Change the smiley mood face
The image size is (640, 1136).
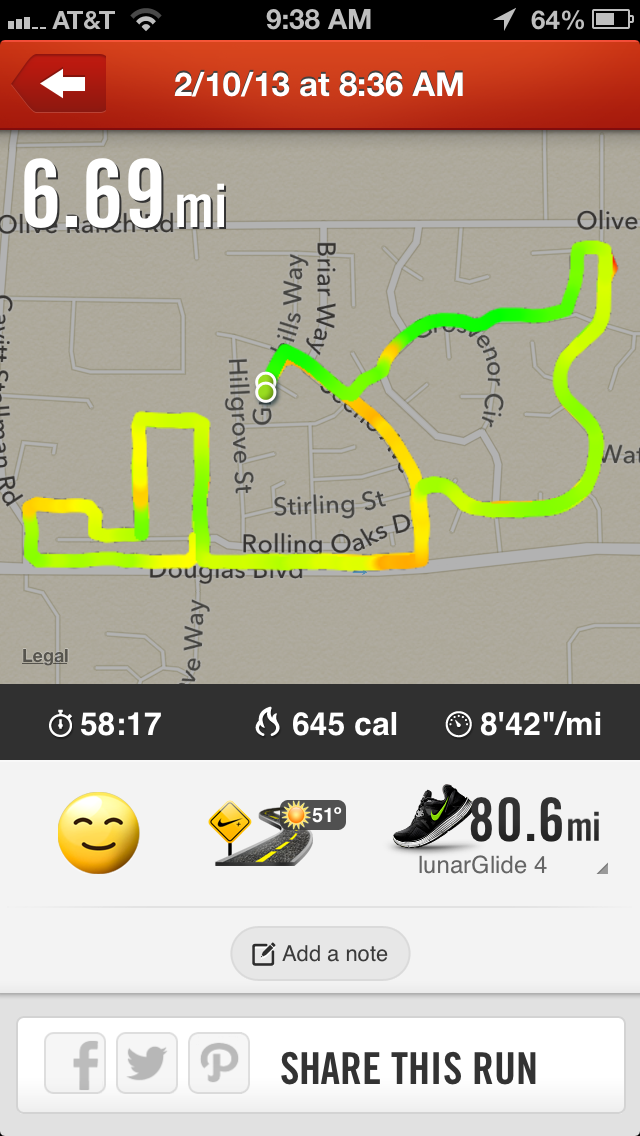[x=98, y=833]
